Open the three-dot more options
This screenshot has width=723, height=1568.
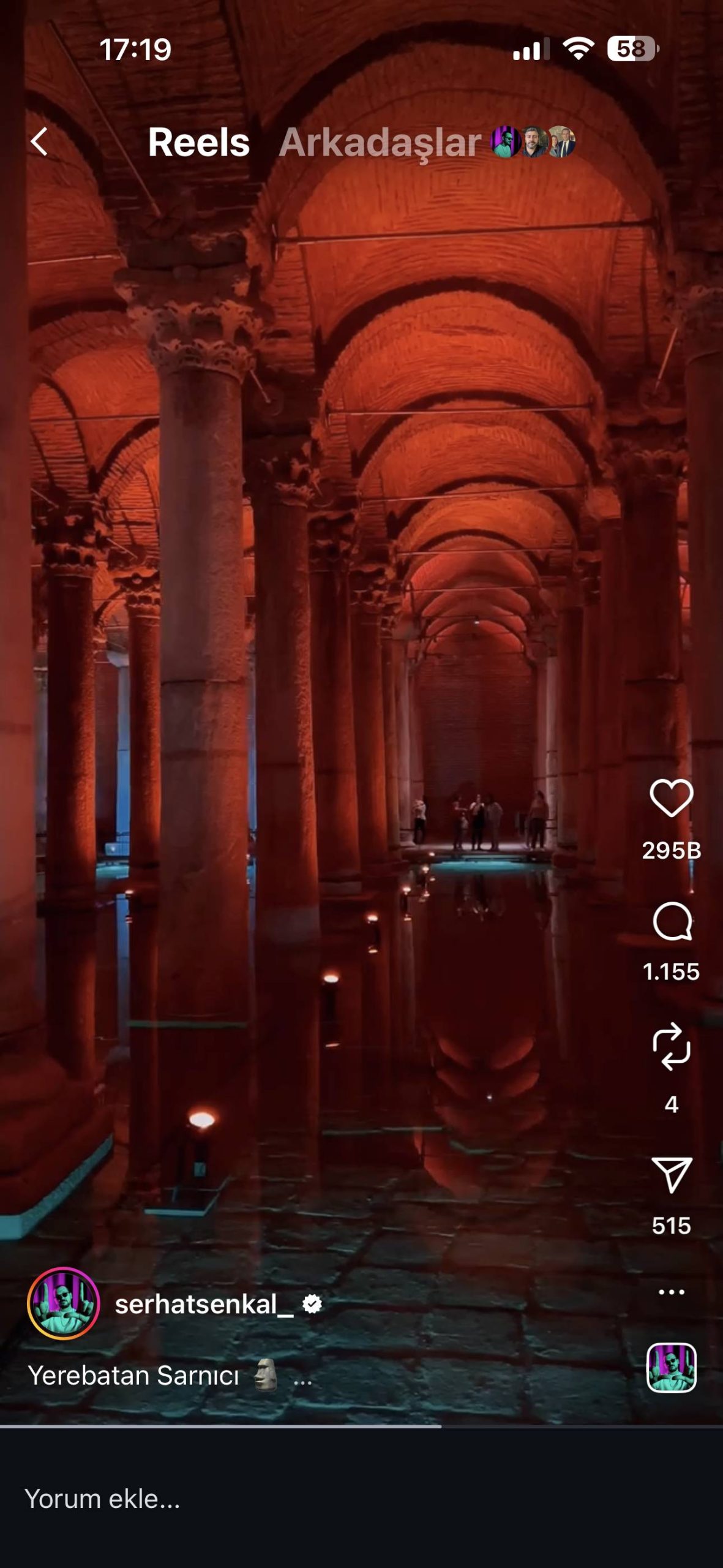pyautogui.click(x=672, y=1292)
